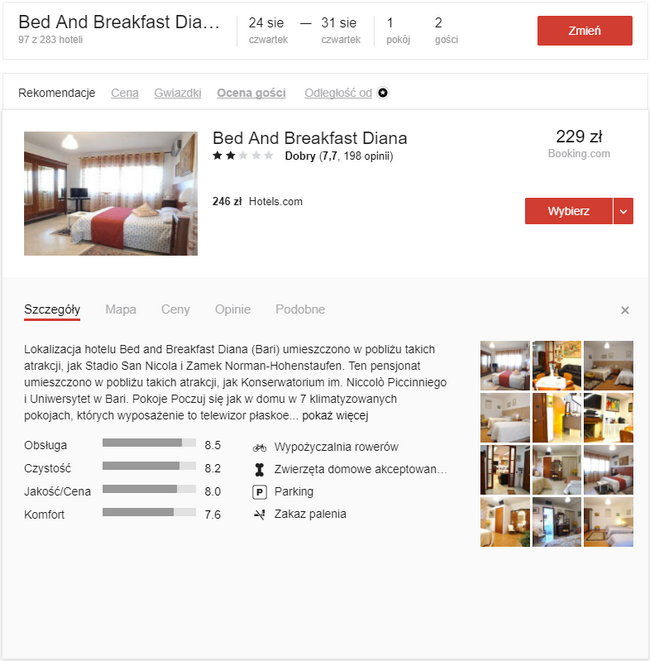The height and width of the screenshot is (661, 650).
Task: Switch to the Mapa tab
Action: click(x=121, y=309)
